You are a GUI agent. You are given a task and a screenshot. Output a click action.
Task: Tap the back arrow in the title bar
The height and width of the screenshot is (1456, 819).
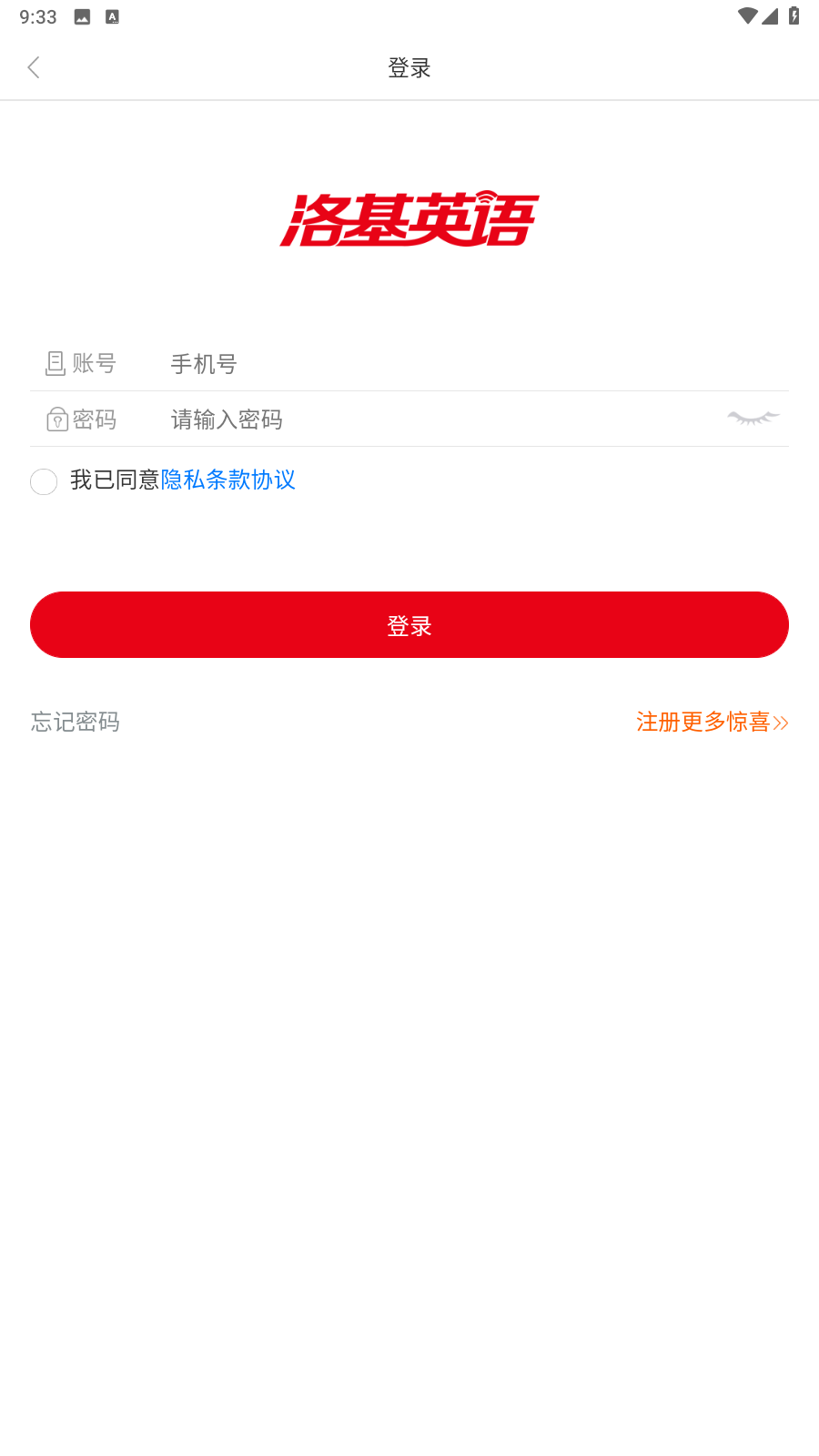click(x=34, y=67)
